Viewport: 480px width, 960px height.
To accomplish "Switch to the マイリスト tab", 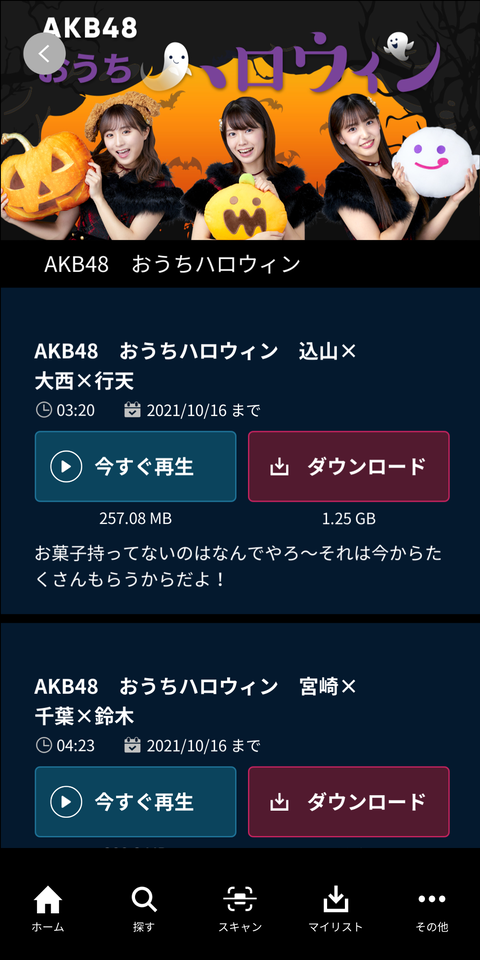I will click(336, 909).
